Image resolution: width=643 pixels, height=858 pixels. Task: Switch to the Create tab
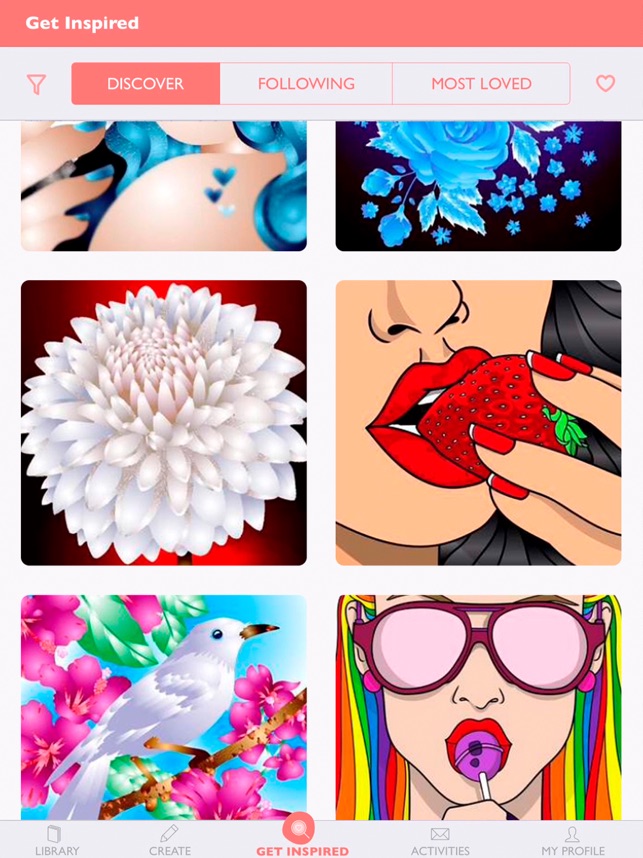coord(170,840)
